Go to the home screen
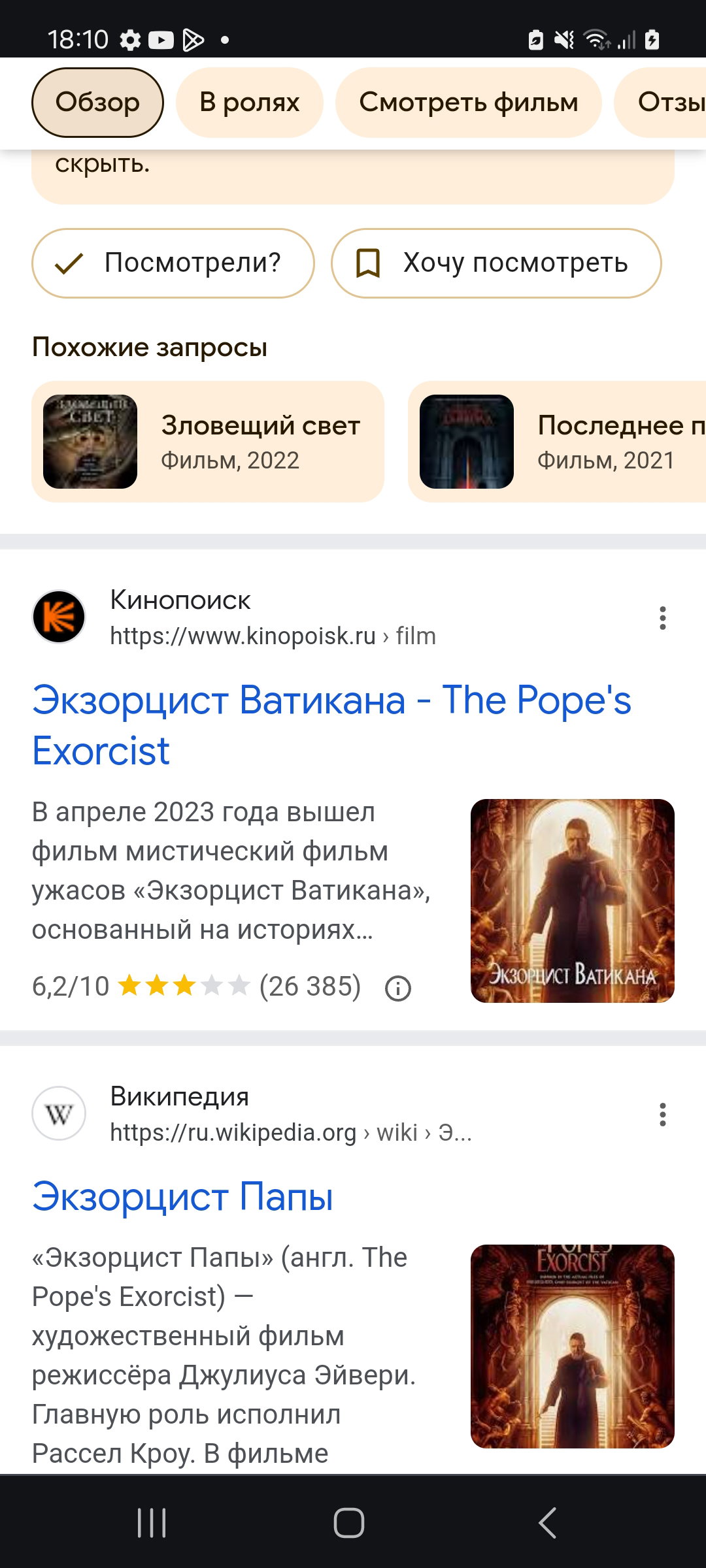This screenshot has width=706, height=1568. coord(349,1523)
